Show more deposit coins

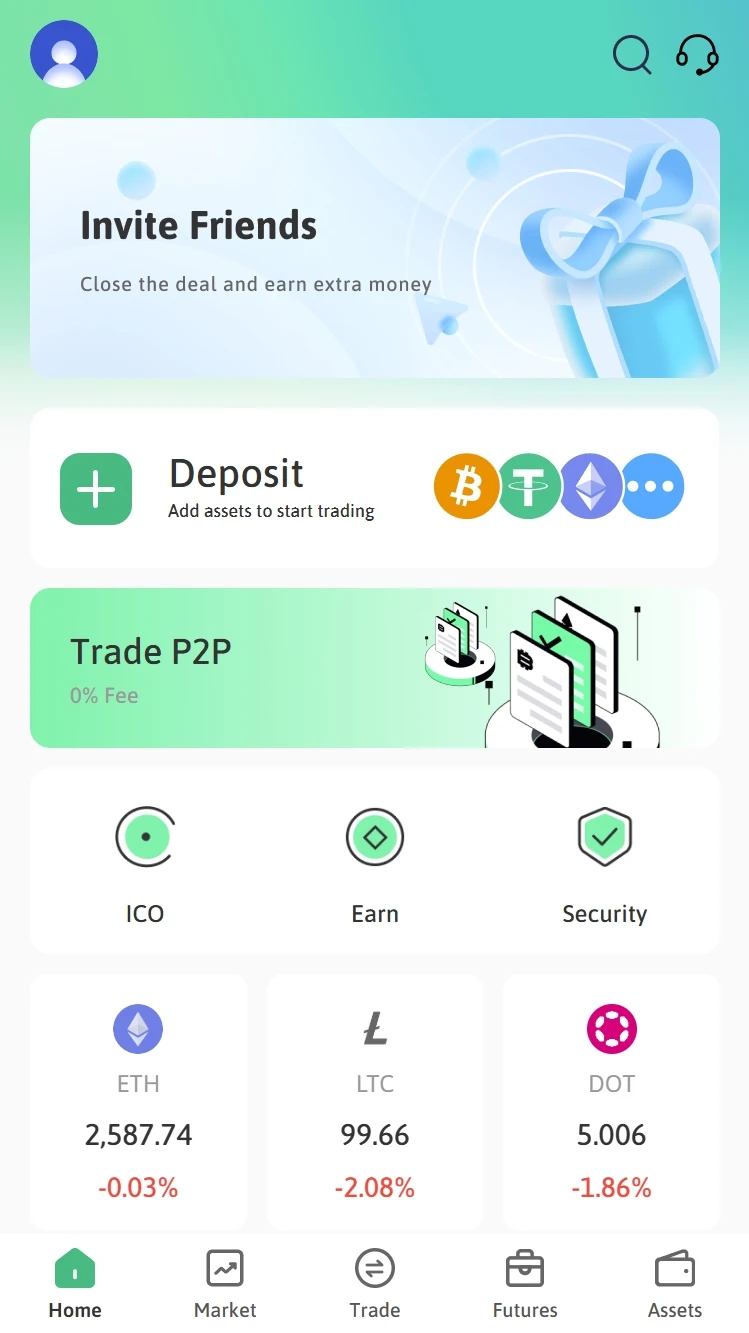[652, 487]
